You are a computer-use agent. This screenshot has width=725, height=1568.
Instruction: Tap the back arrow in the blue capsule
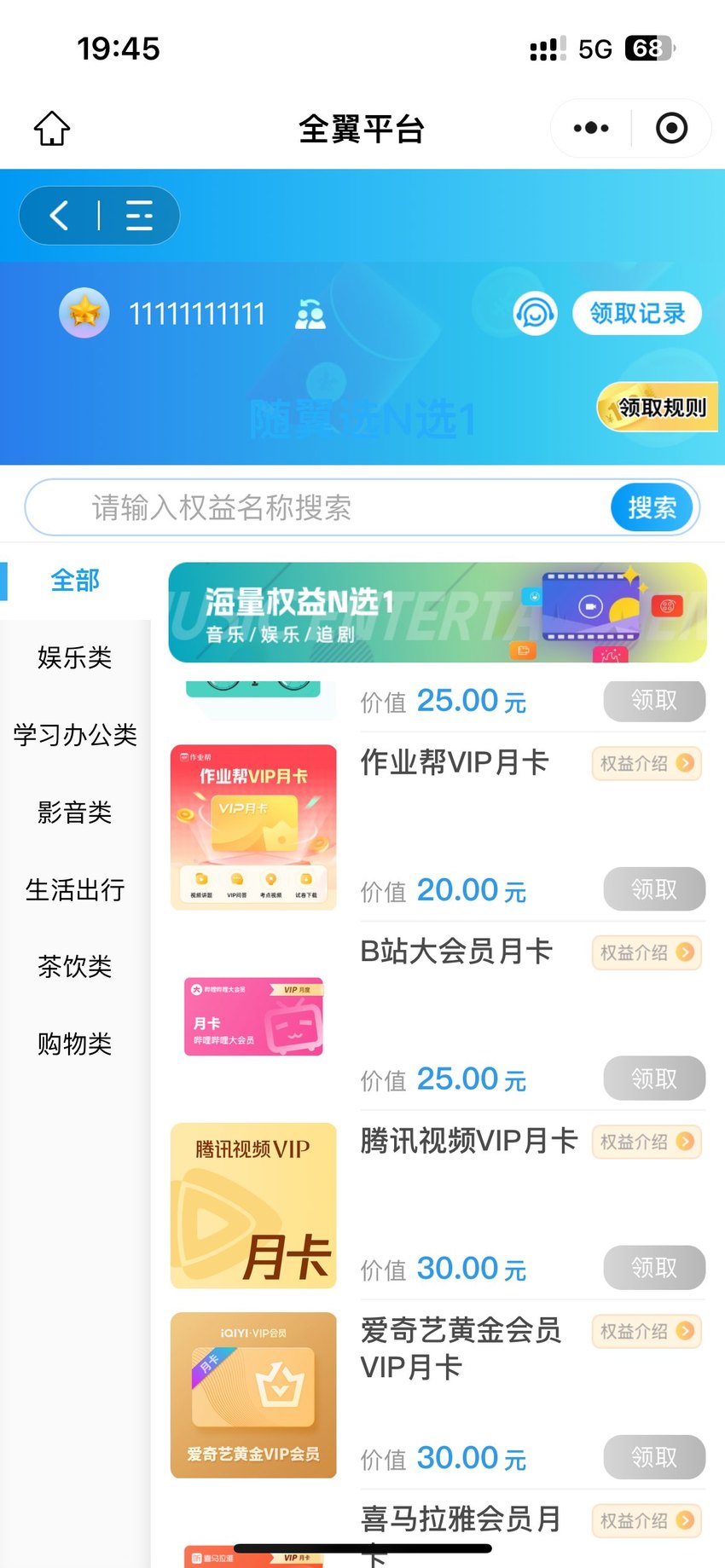(x=59, y=216)
